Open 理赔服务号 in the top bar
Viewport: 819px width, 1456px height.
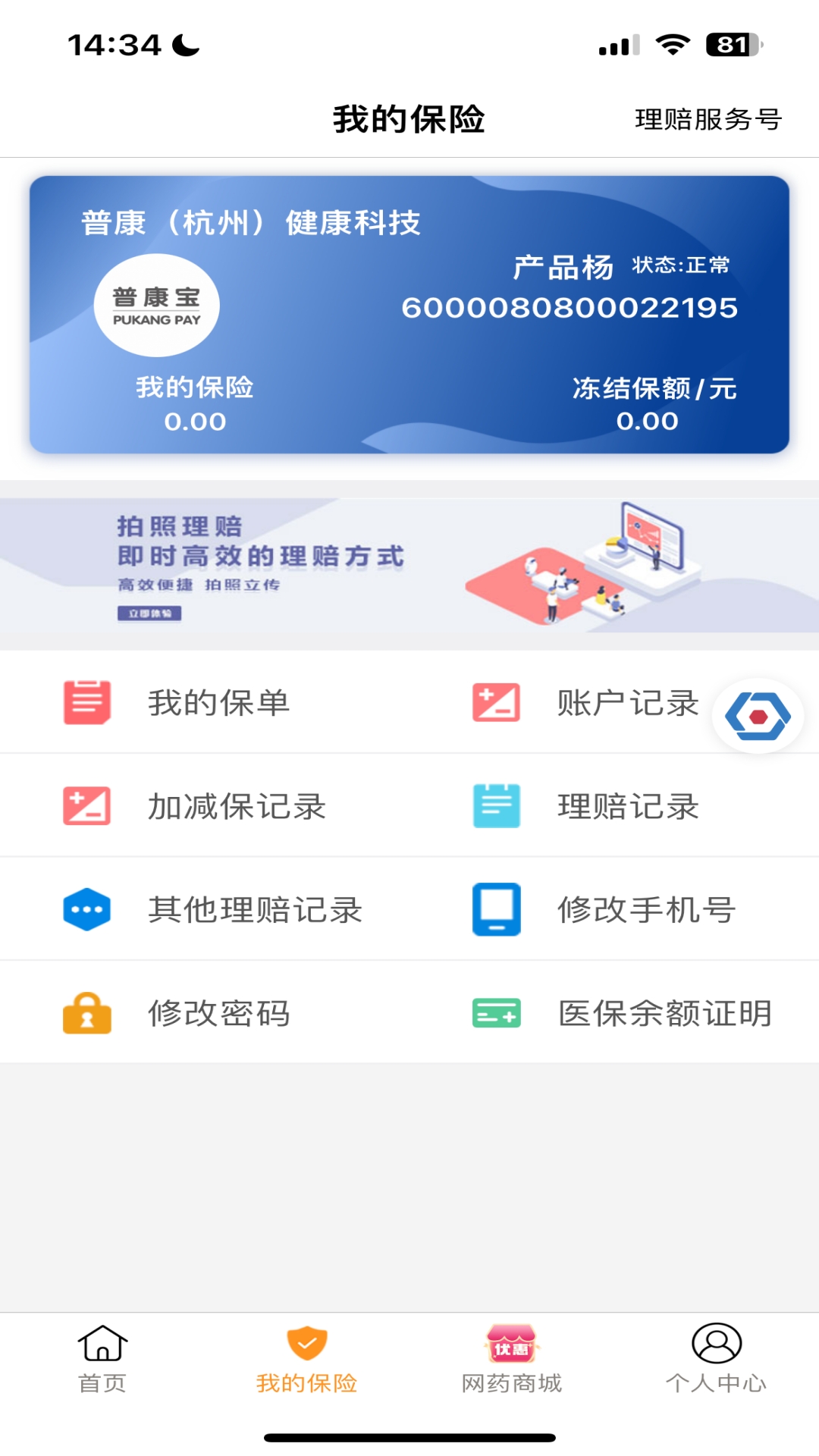pyautogui.click(x=708, y=119)
